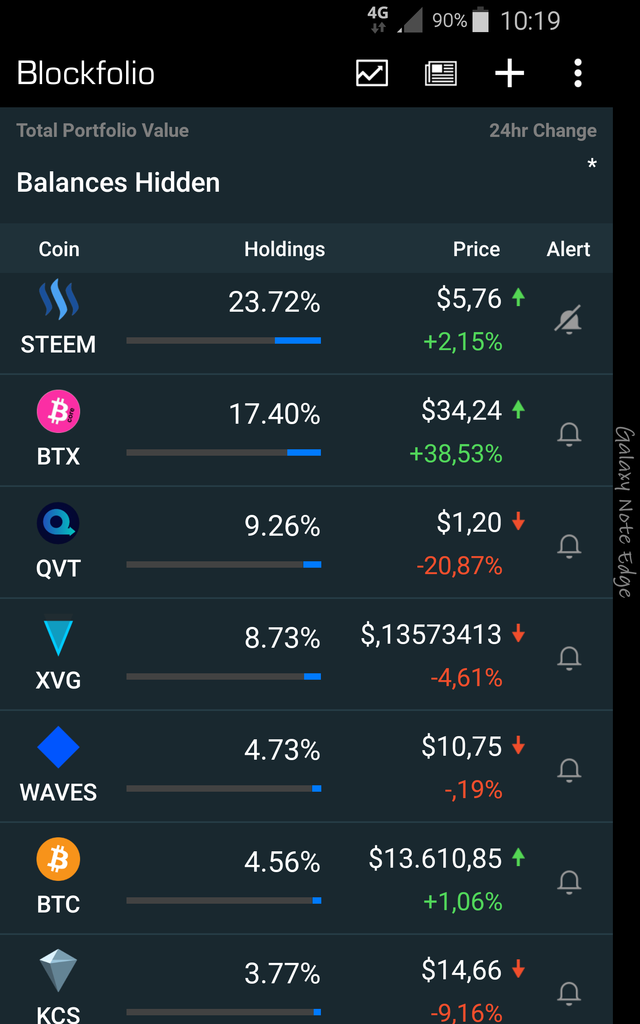Set a price alert for QVT
Image resolution: width=640 pixels, height=1024 pixels.
point(569,545)
